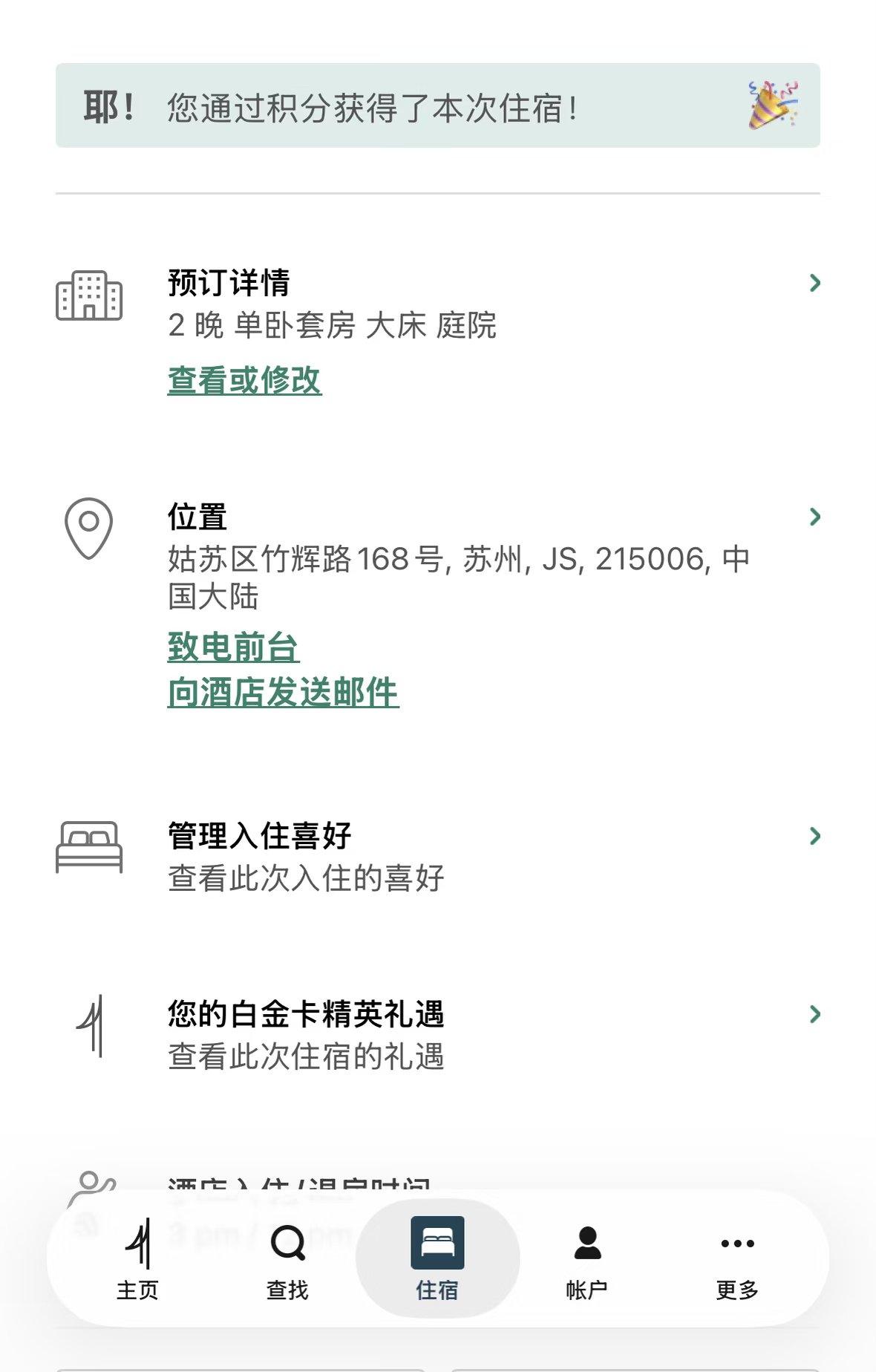Image resolution: width=876 pixels, height=1372 pixels.
Task: Go to the 主页 tab
Action: coord(138,1260)
